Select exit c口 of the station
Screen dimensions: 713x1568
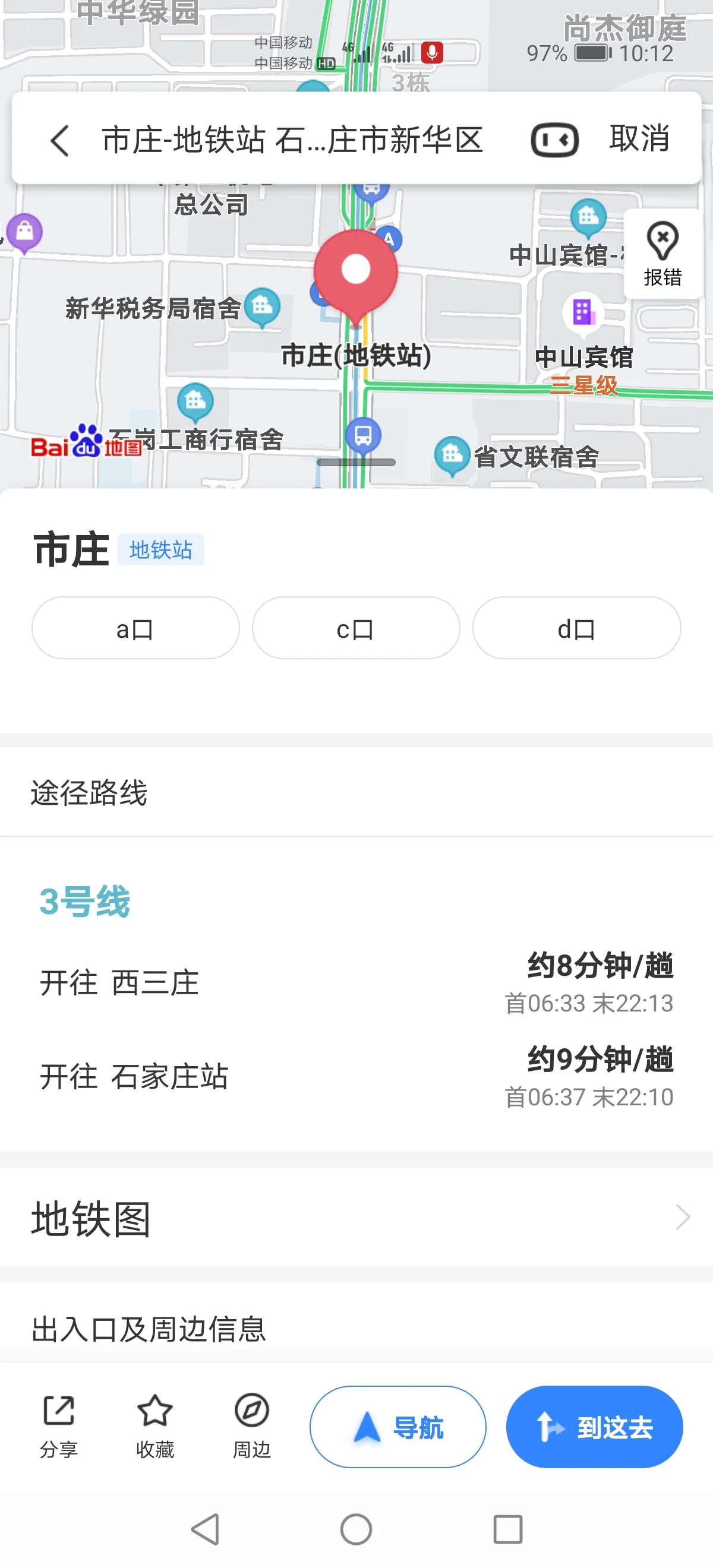pyautogui.click(x=355, y=628)
